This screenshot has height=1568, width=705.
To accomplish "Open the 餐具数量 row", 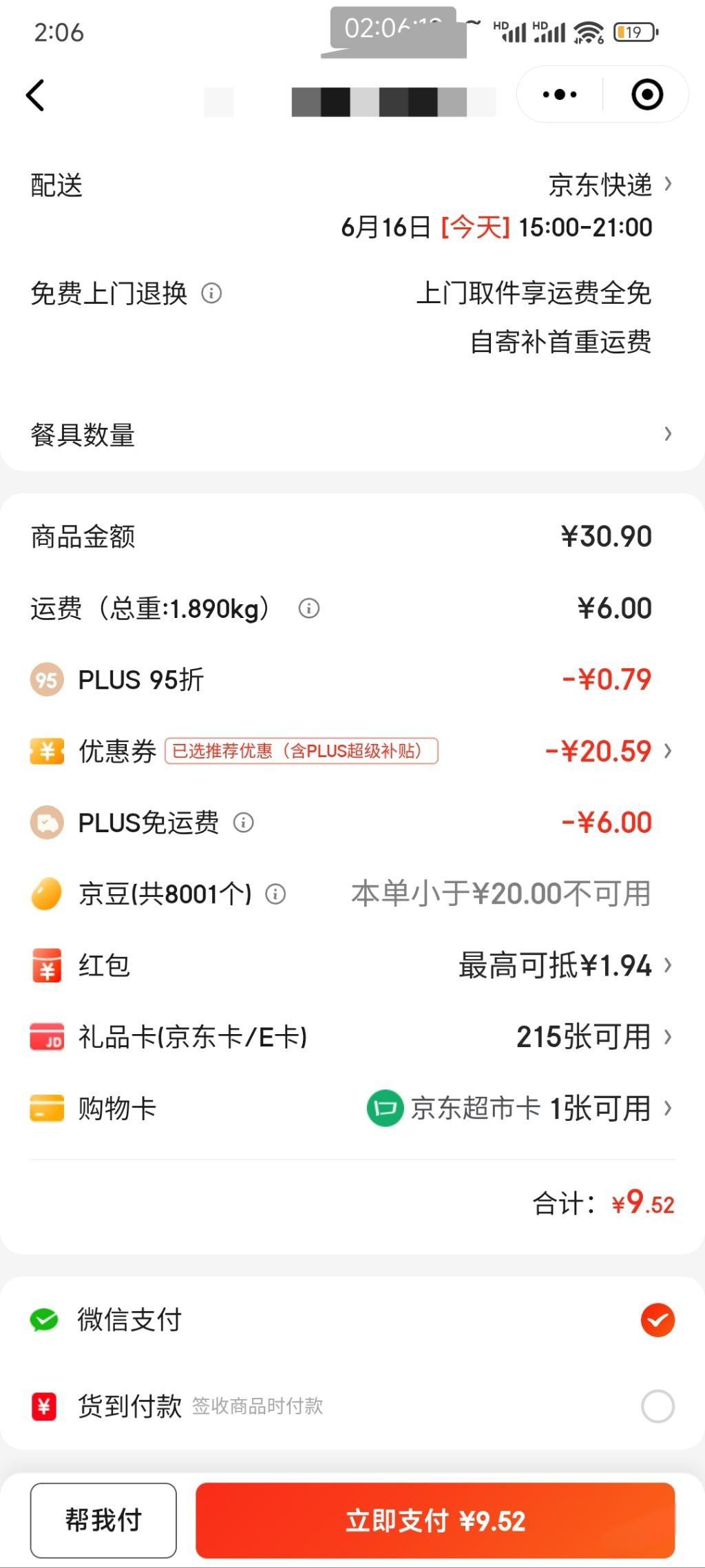I will [x=352, y=434].
